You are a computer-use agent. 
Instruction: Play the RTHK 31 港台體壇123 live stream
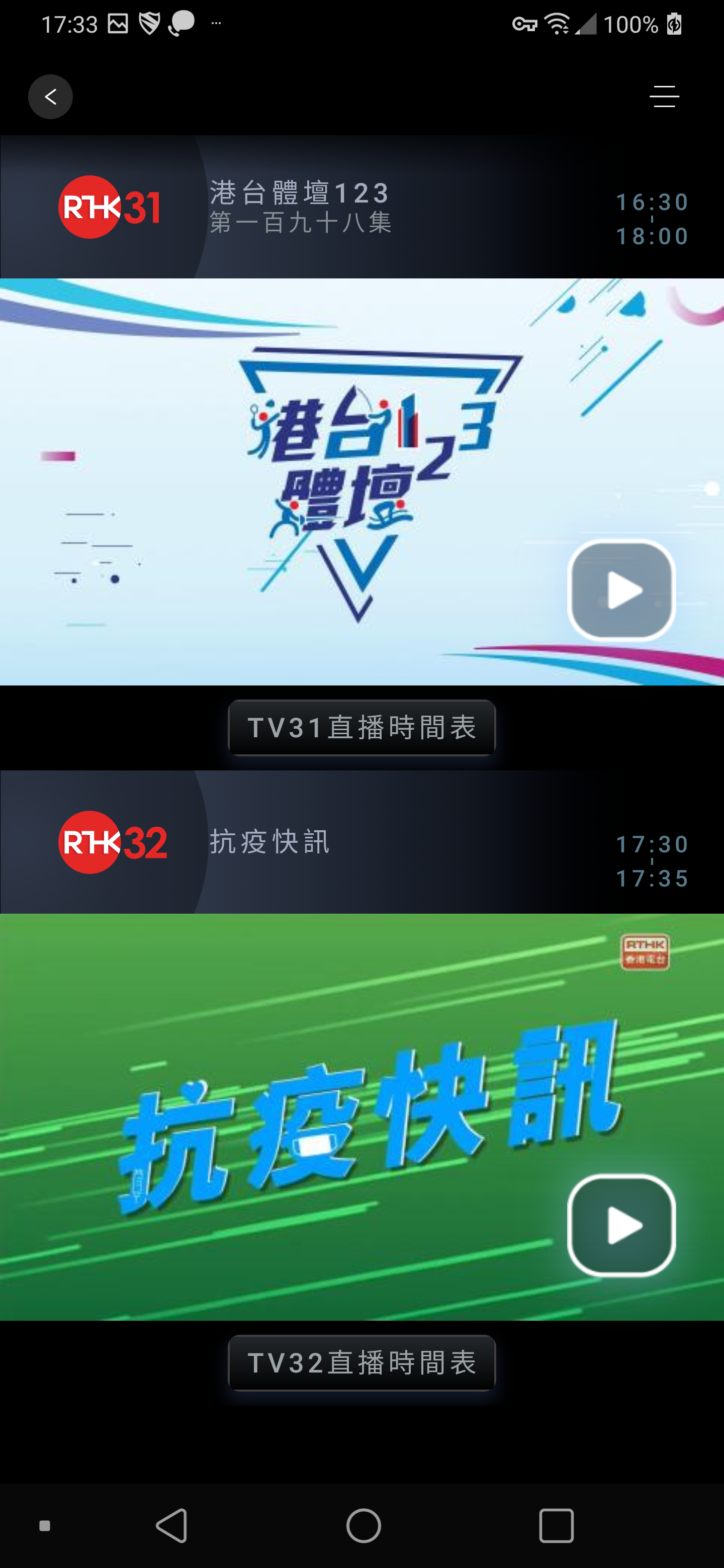point(621,590)
